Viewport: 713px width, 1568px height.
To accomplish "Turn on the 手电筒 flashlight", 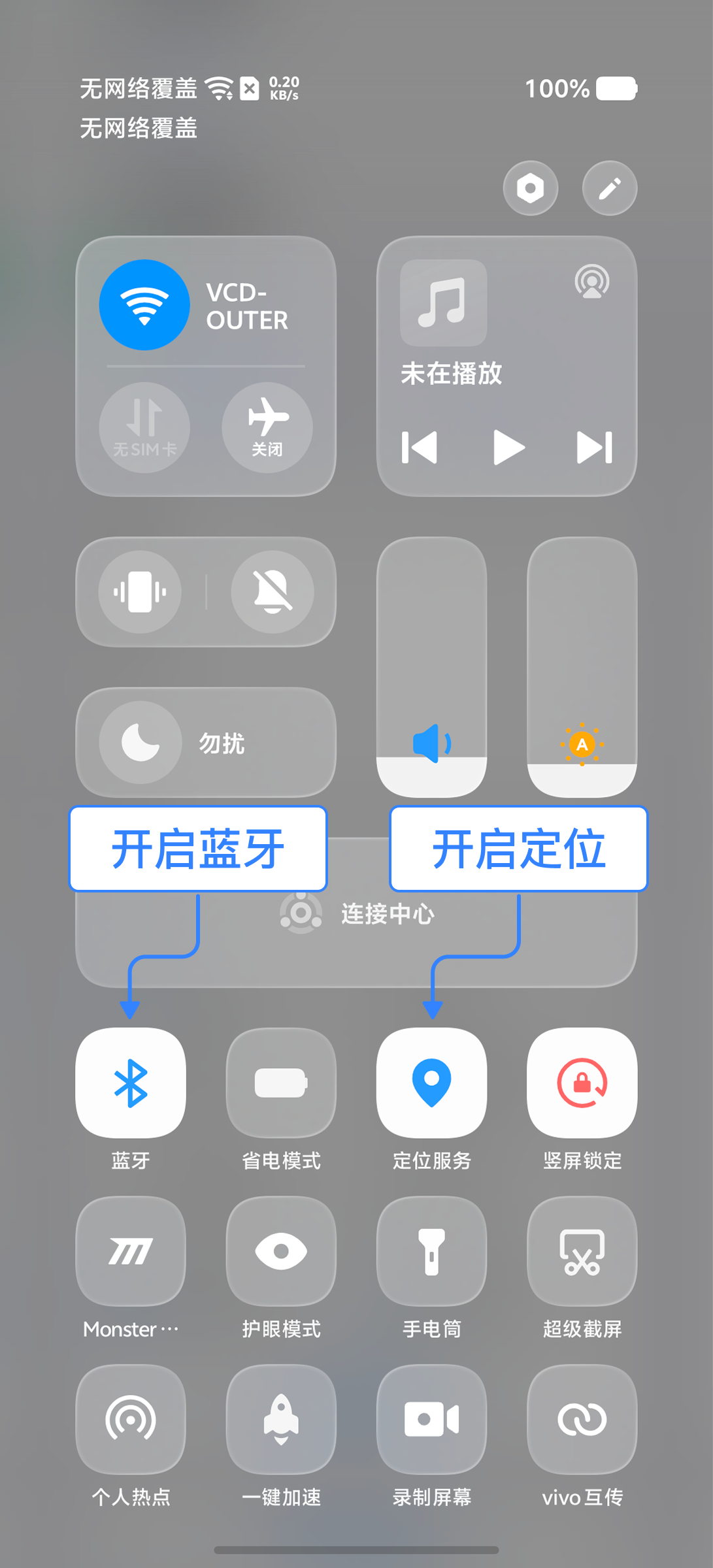I will (431, 1251).
